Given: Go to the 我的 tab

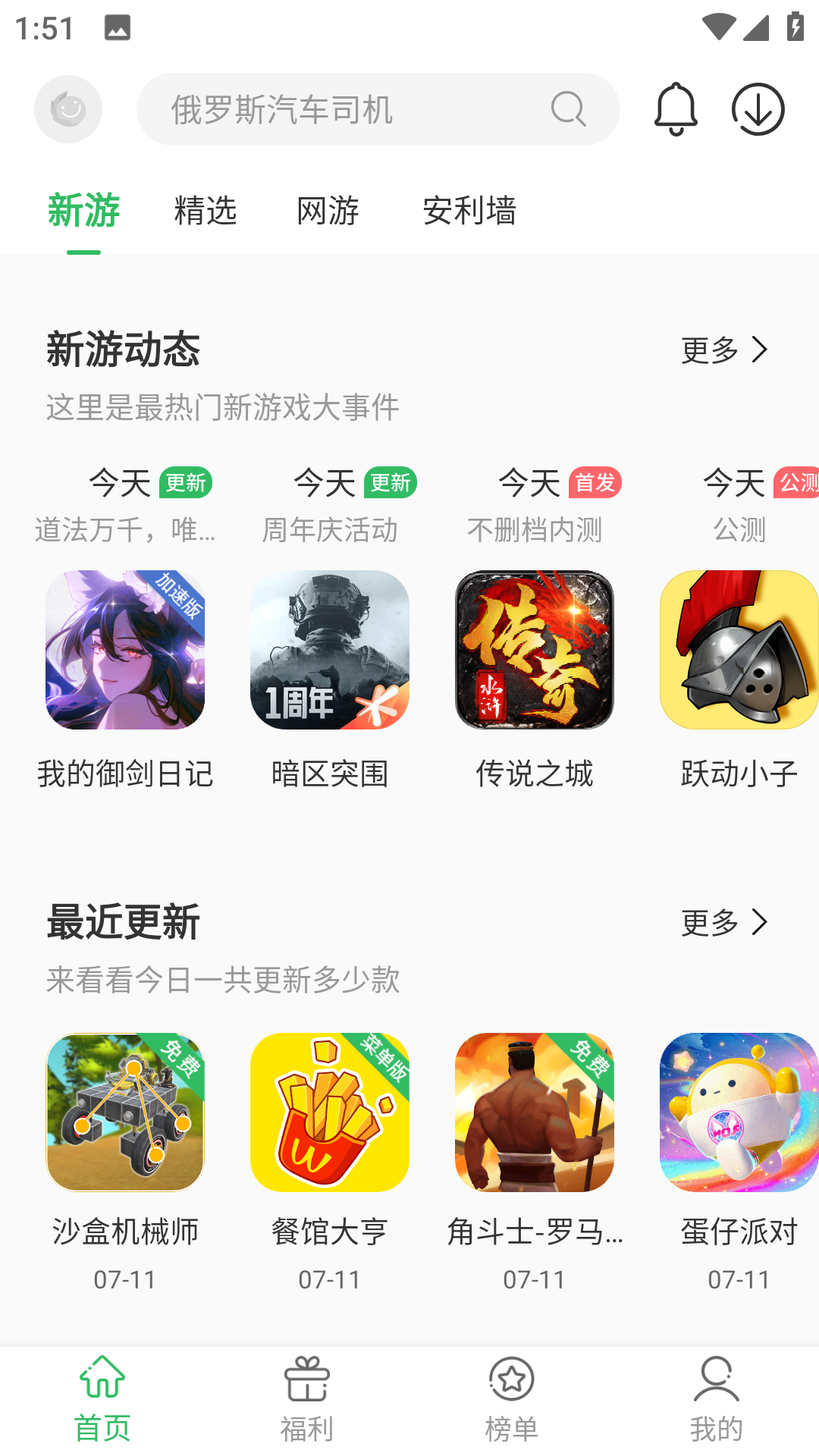Looking at the screenshot, I should click(x=716, y=1400).
